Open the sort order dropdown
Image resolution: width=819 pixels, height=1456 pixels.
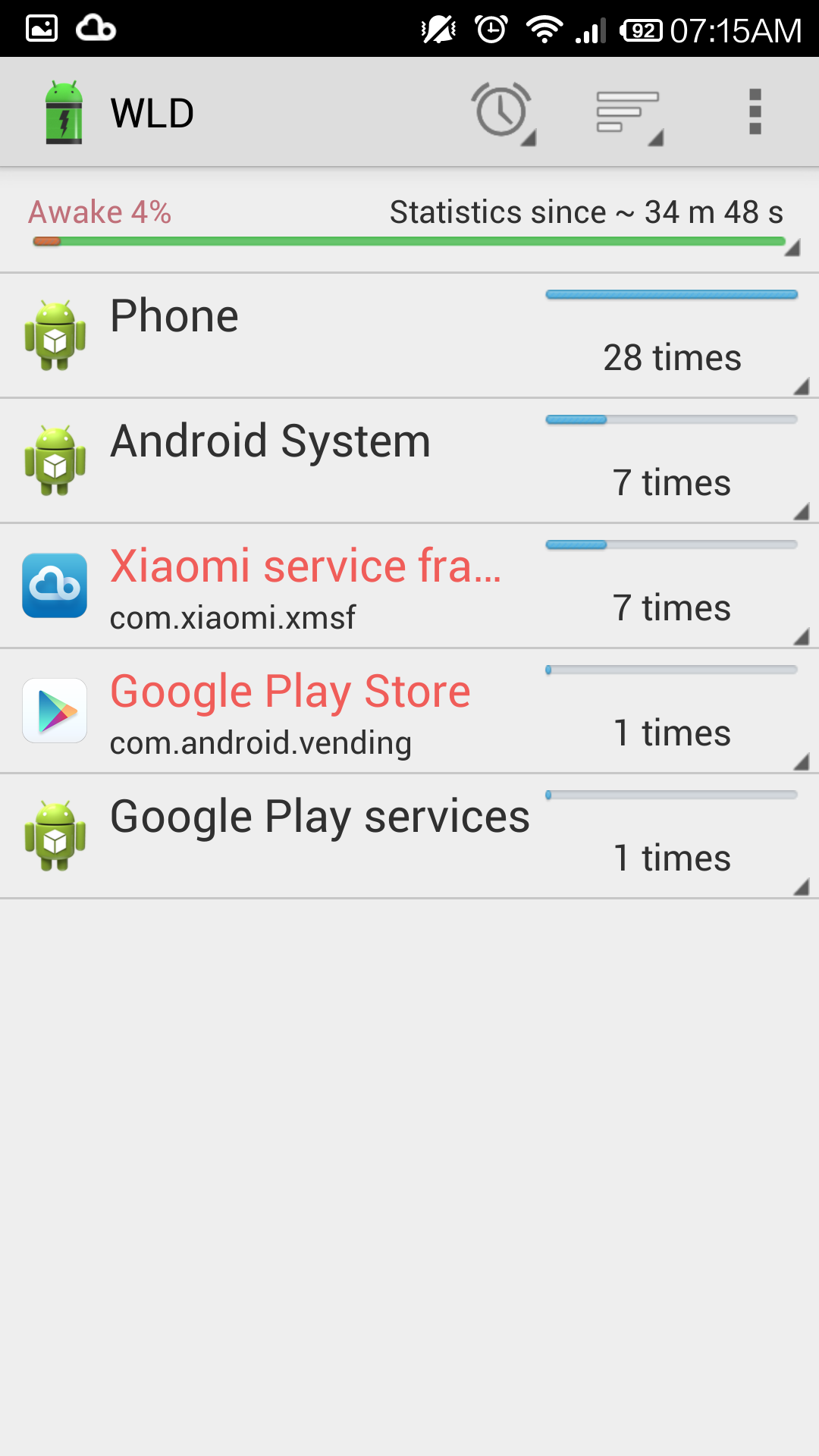point(629,112)
